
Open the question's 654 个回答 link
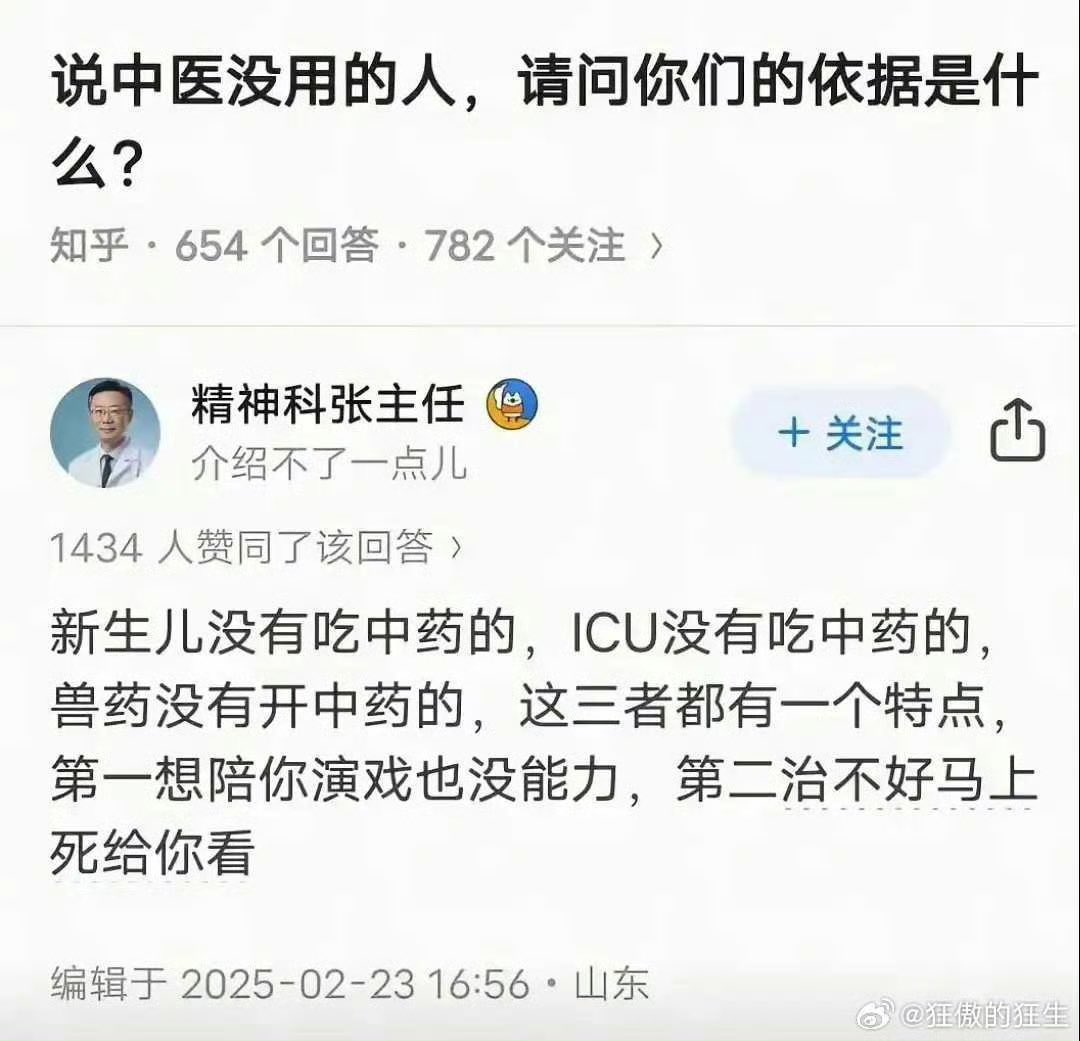coord(277,245)
